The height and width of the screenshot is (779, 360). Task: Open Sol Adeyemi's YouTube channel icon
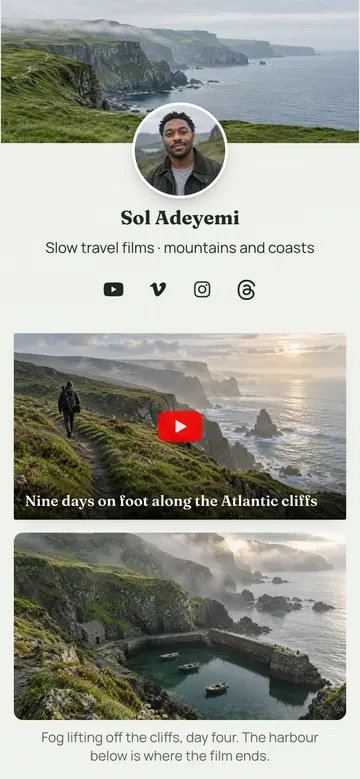pos(113,289)
